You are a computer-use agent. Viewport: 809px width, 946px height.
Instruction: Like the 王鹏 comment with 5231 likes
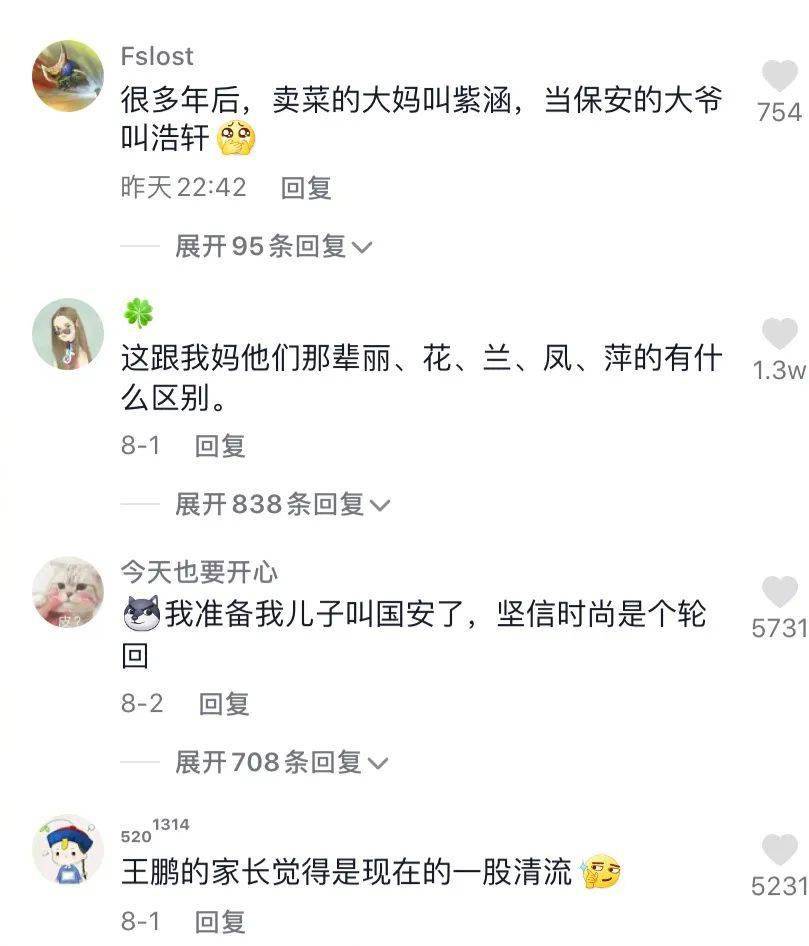[x=779, y=851]
